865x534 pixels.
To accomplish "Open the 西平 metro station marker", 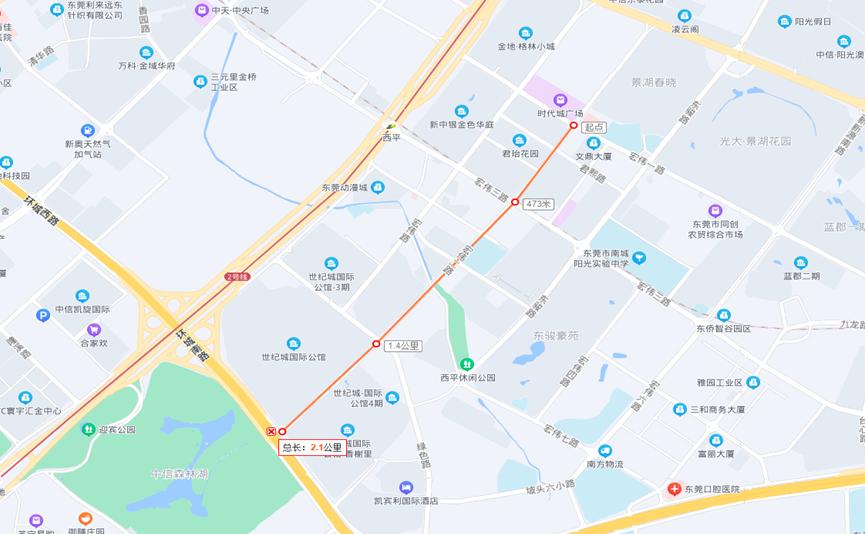I will [391, 127].
